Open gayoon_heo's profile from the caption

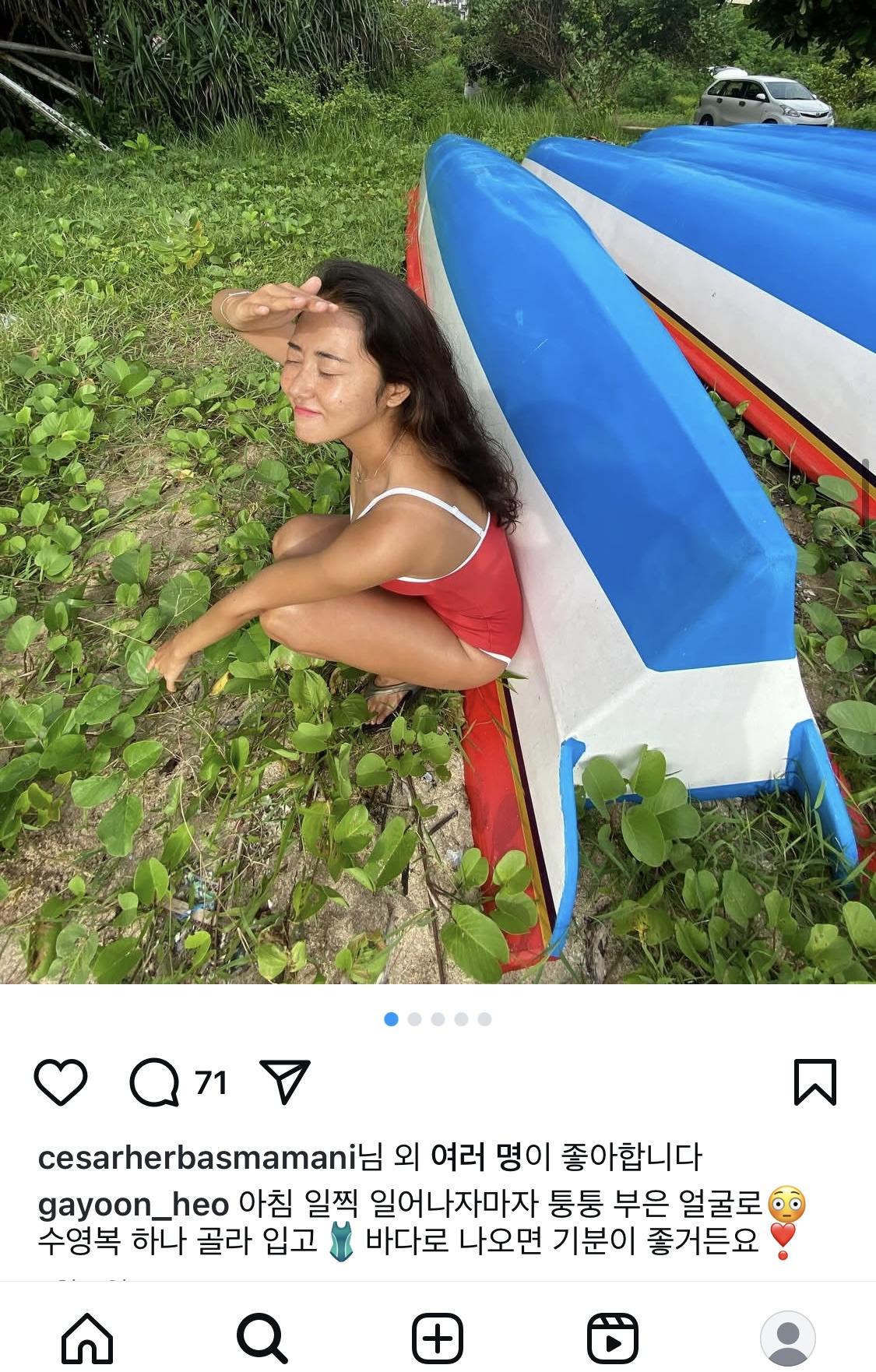point(133,1205)
